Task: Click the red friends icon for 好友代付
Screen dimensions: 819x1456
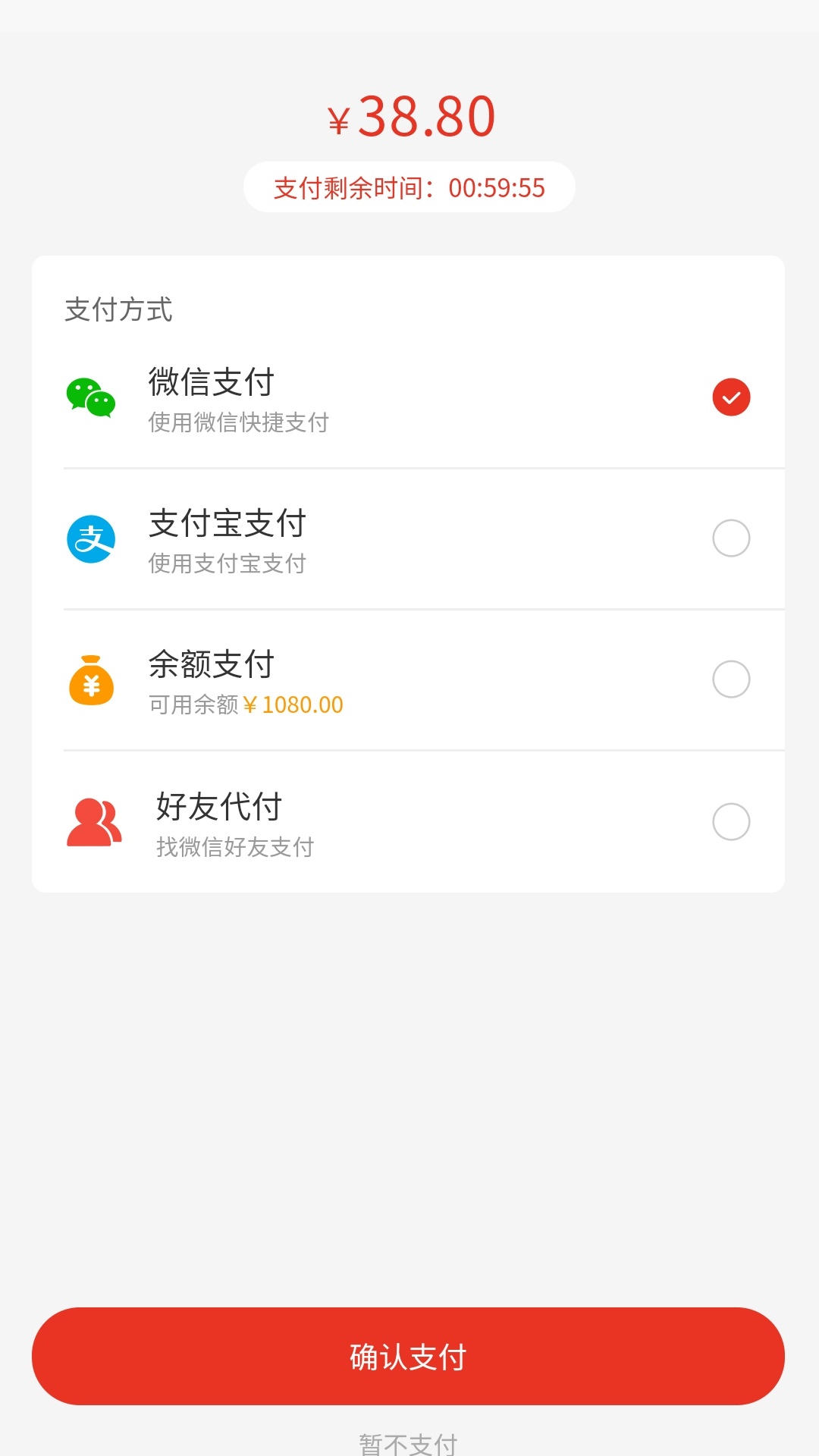Action: 93,821
